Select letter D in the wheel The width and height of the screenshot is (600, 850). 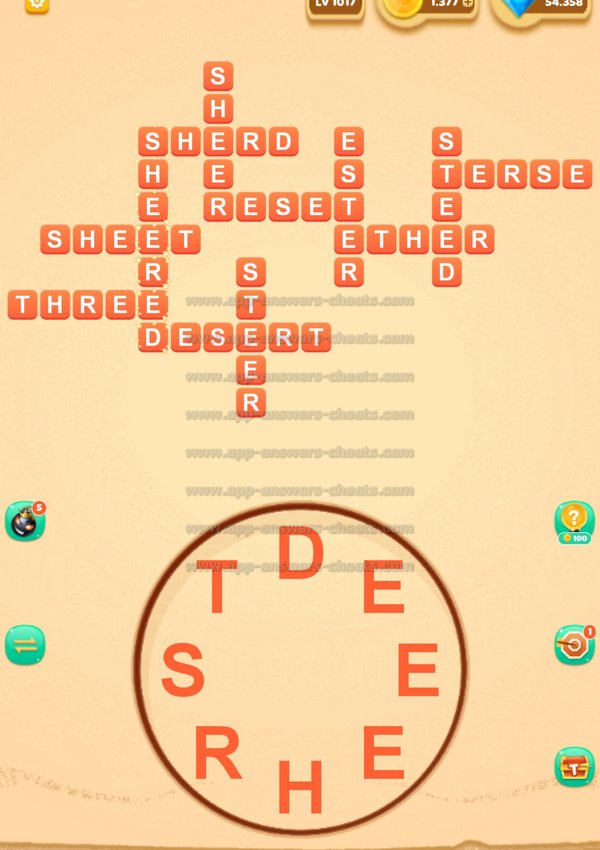300,555
